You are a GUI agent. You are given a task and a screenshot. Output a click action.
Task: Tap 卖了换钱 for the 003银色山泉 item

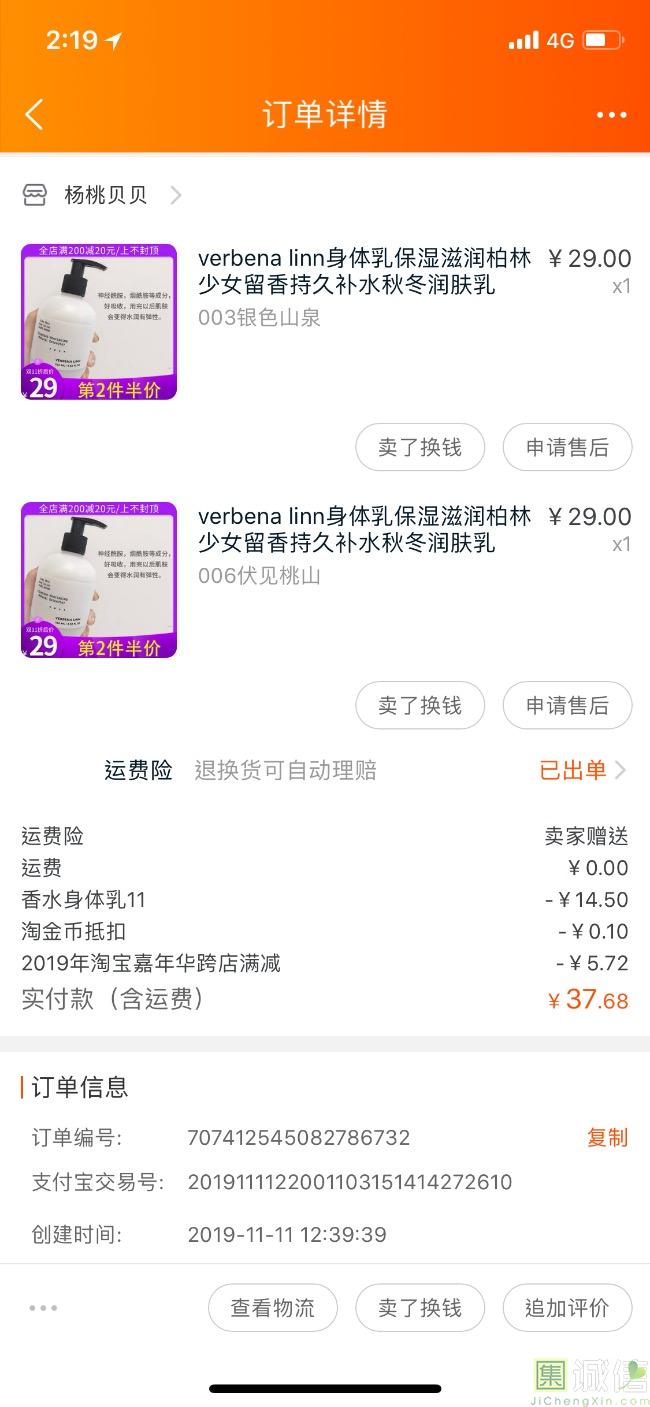click(x=420, y=447)
